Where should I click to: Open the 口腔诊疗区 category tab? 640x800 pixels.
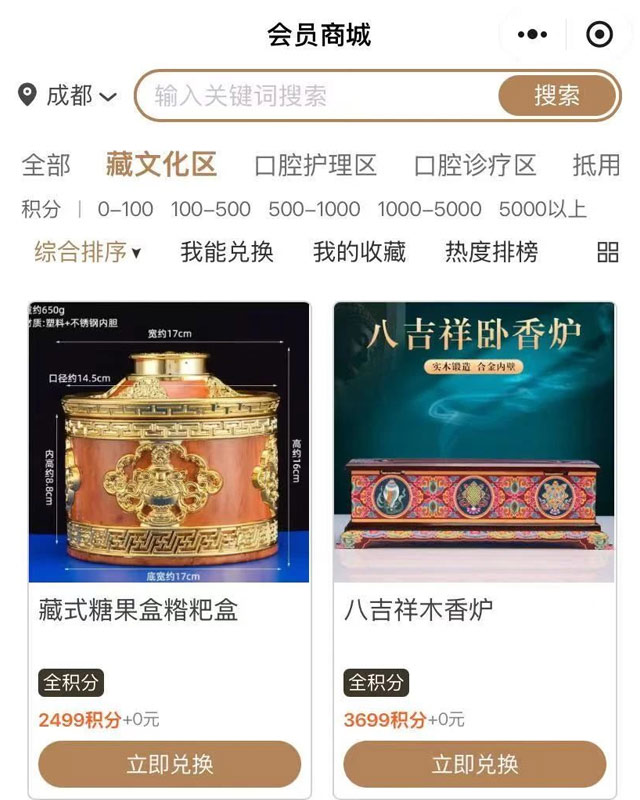(x=475, y=165)
